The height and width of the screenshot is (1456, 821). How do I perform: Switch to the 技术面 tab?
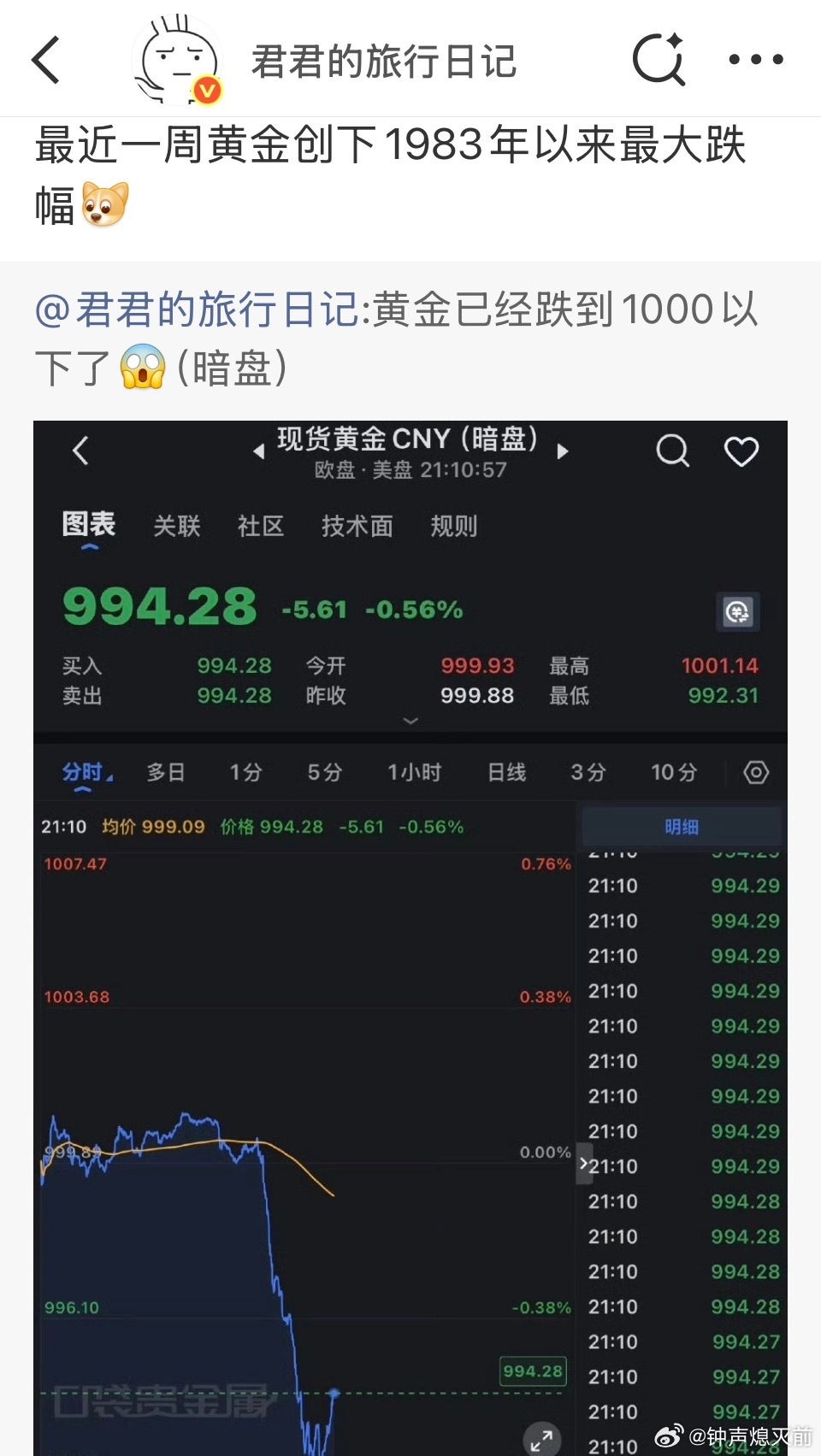tap(357, 527)
